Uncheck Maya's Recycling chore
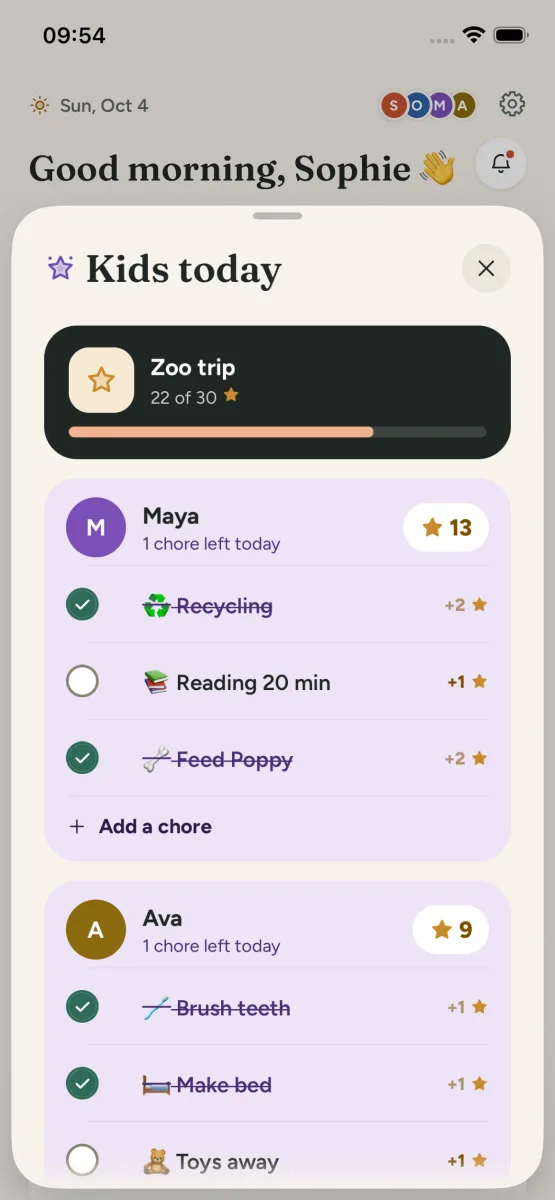Screen dimensions: 555x1200 (82, 605)
